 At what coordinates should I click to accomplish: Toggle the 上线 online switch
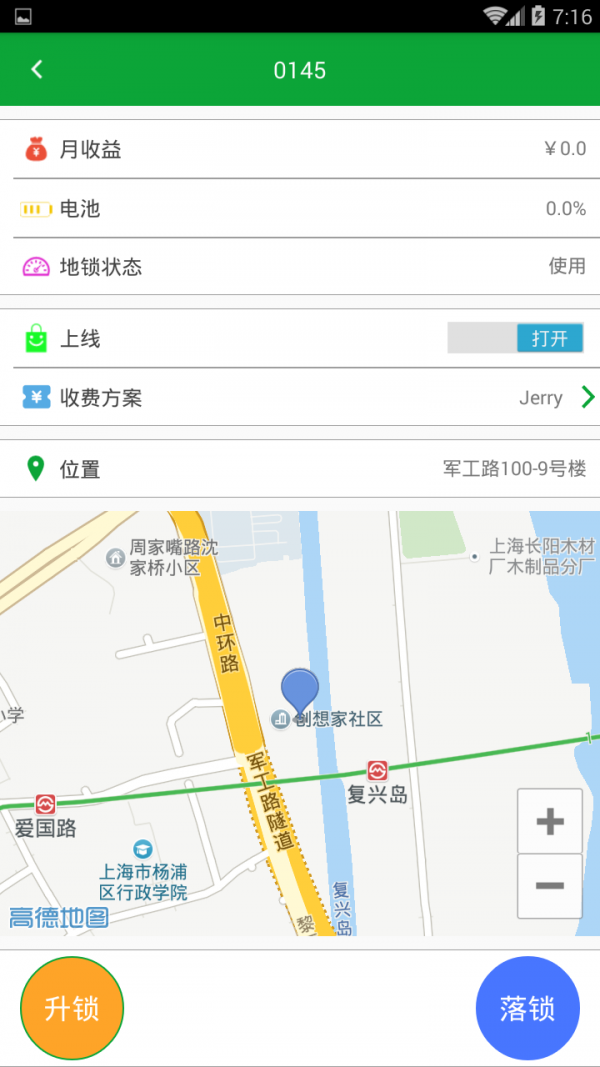point(515,339)
